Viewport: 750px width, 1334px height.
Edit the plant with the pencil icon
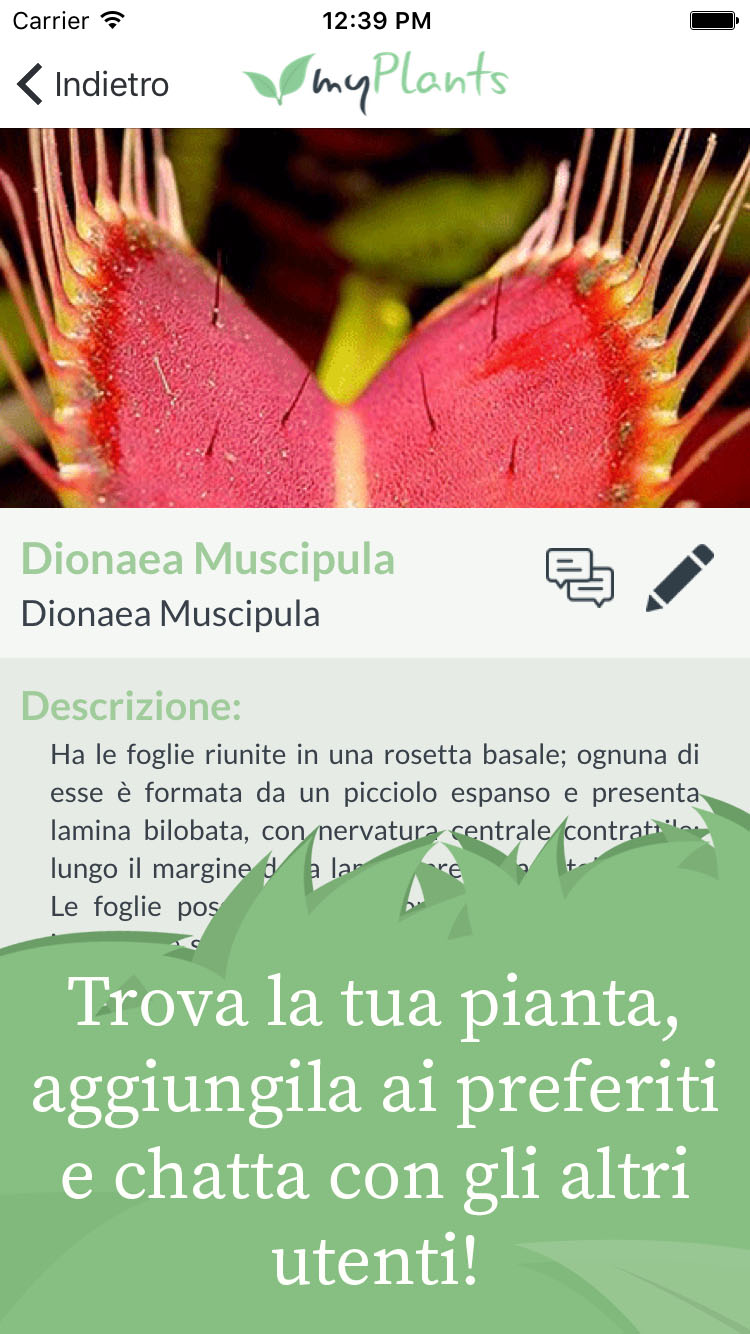pyautogui.click(x=681, y=578)
